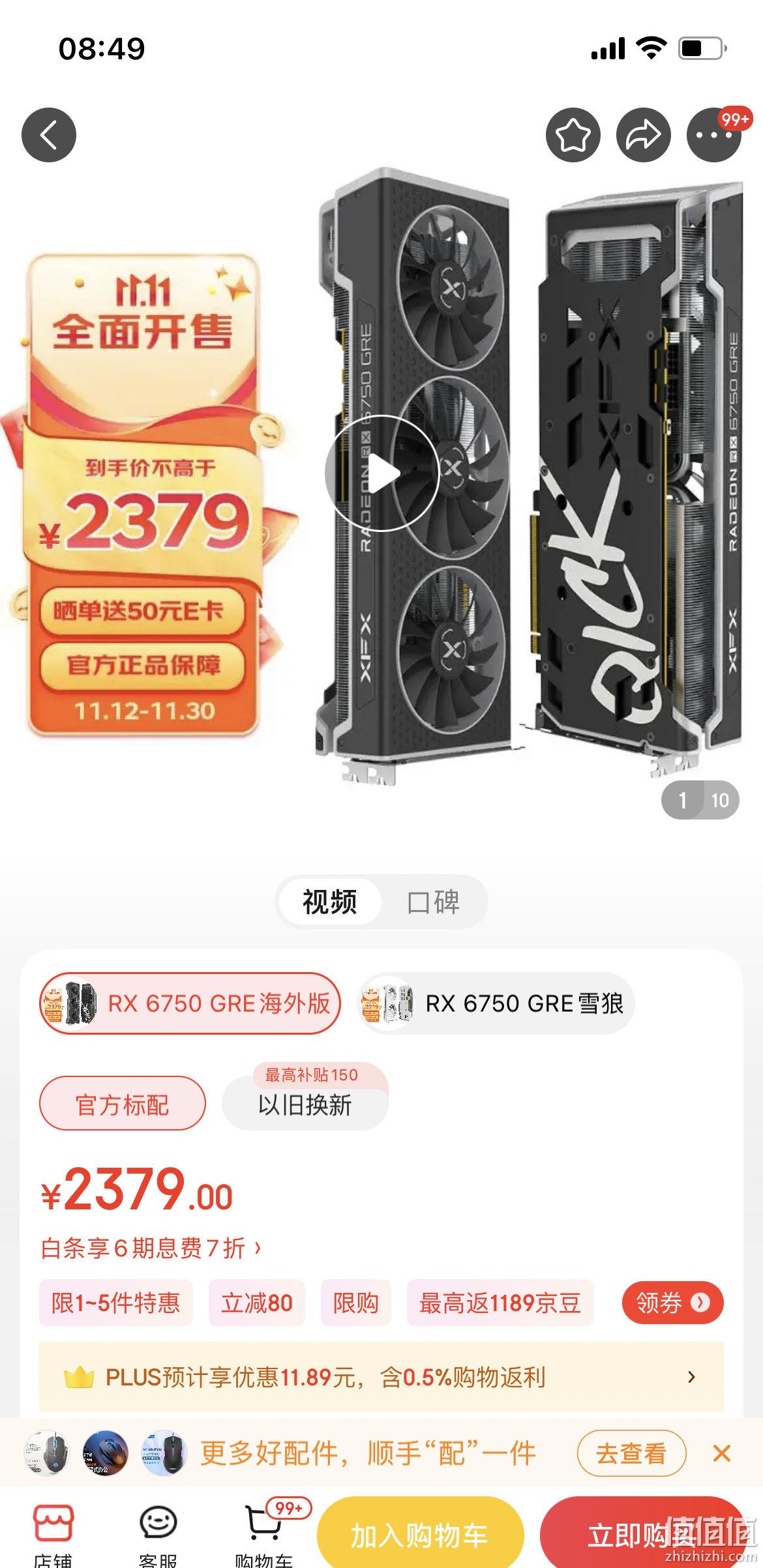The image size is (763, 1568).
Task: Tap 立即购买 to buy now
Action: click(642, 1535)
